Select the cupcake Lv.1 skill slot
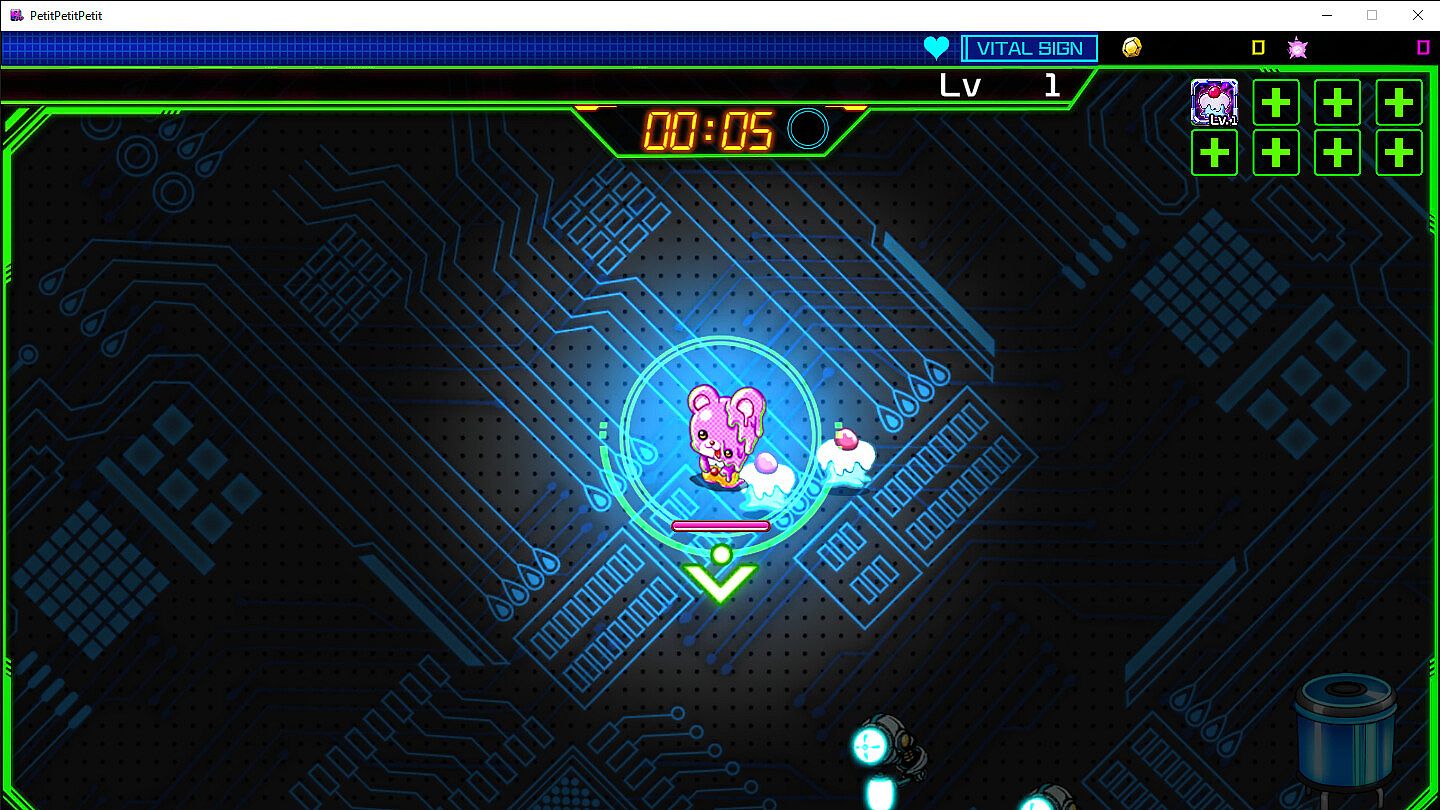1440x810 pixels. tap(1214, 102)
